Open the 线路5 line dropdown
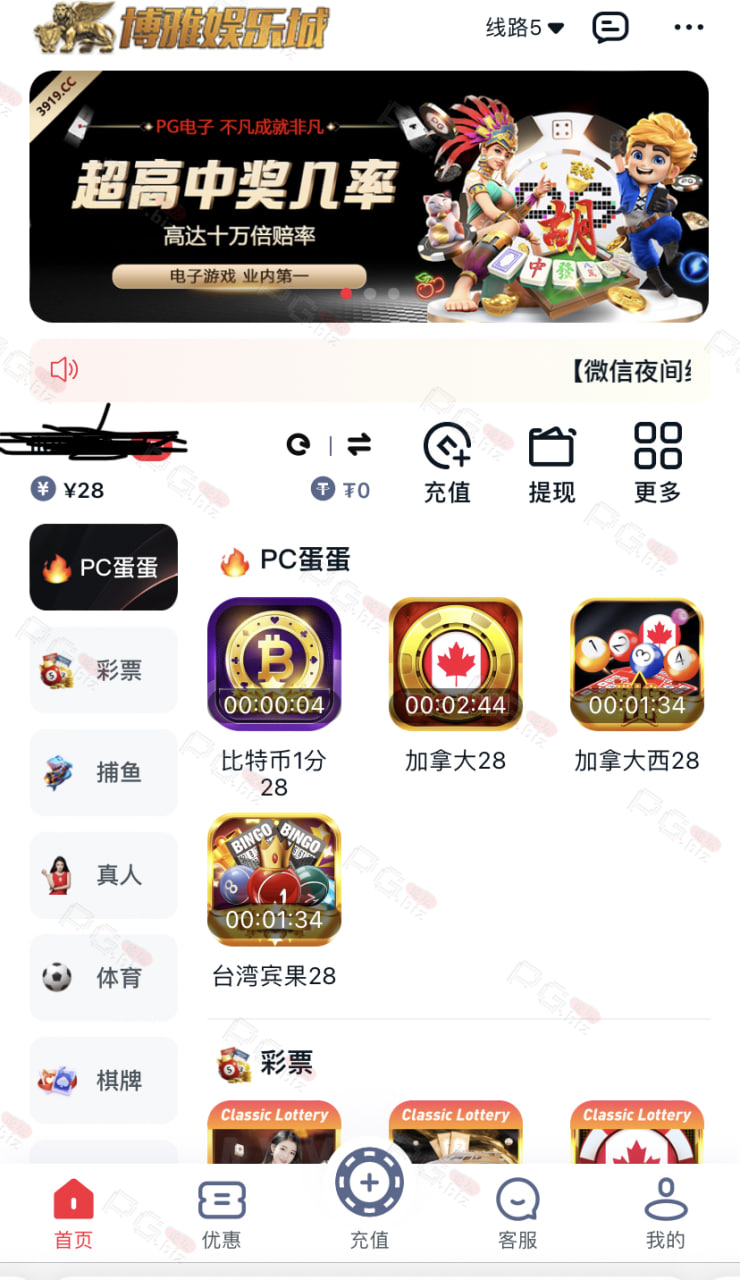Viewport: 740px width, 1280px height. (525, 28)
